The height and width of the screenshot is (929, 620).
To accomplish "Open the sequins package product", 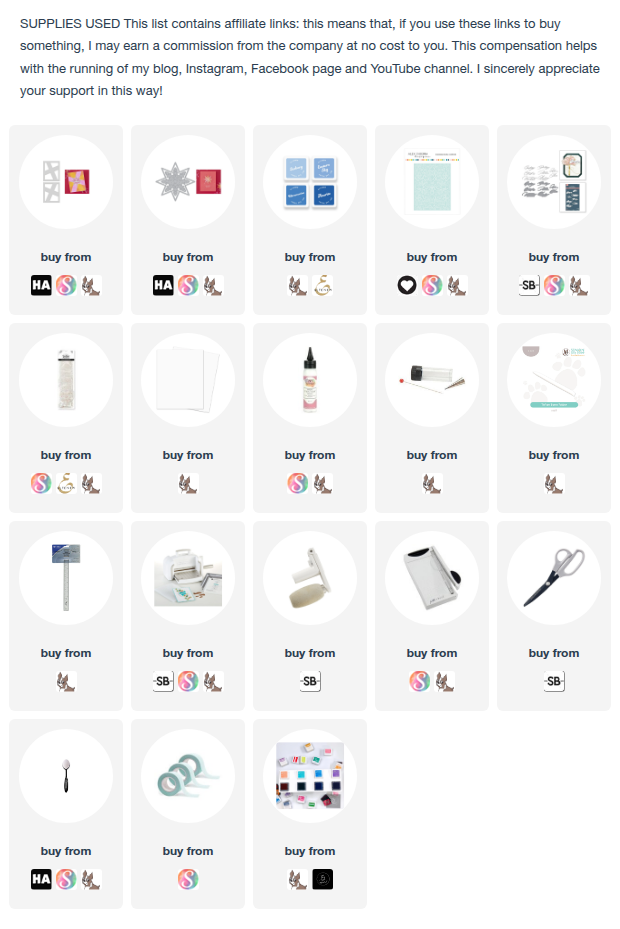I will click(x=65, y=380).
